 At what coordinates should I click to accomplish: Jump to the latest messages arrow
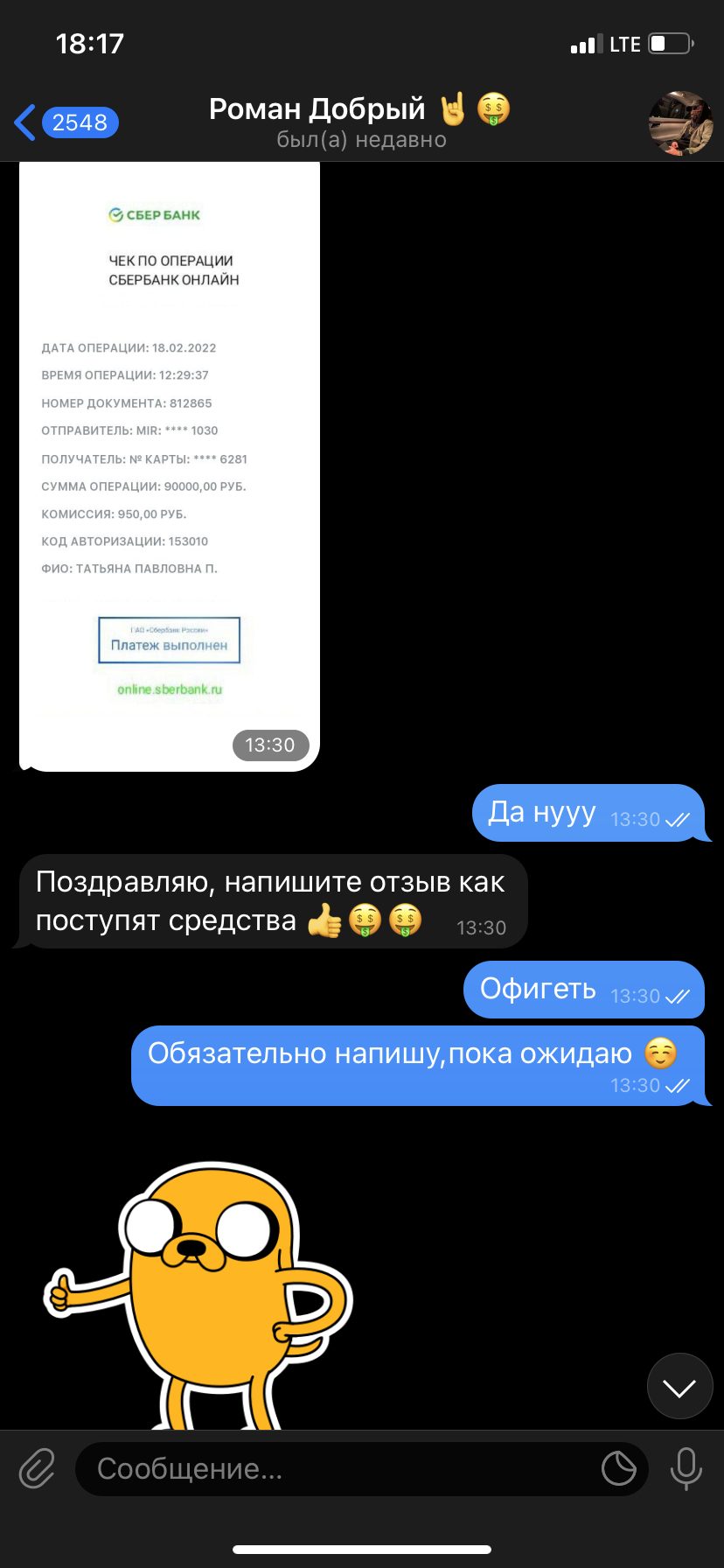[679, 1387]
